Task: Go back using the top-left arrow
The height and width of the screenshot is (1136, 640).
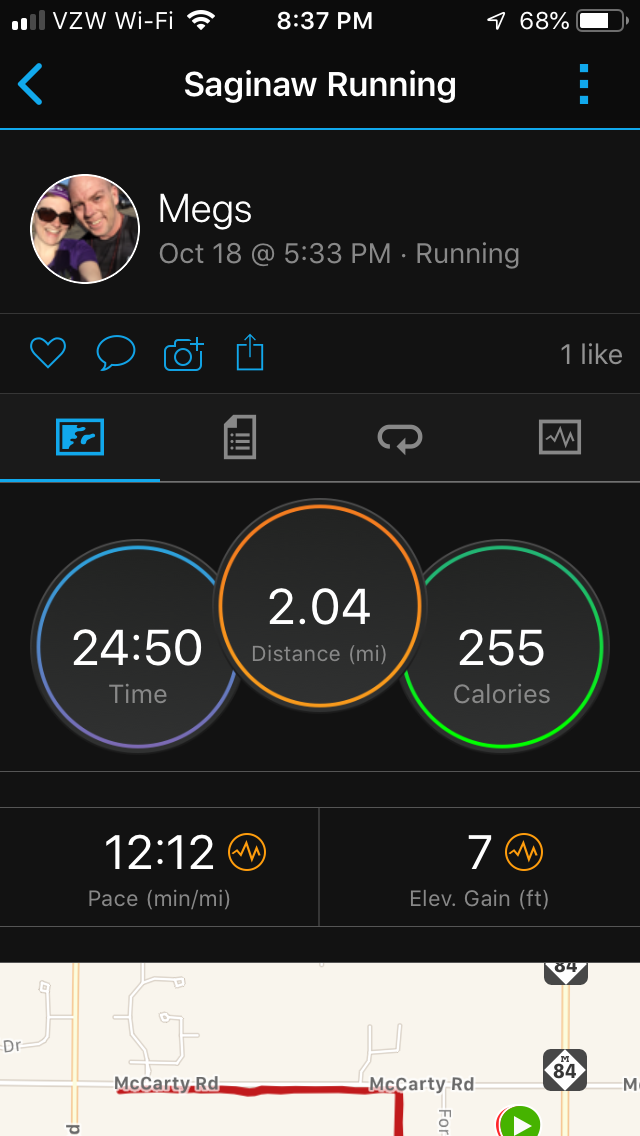Action: [31, 84]
